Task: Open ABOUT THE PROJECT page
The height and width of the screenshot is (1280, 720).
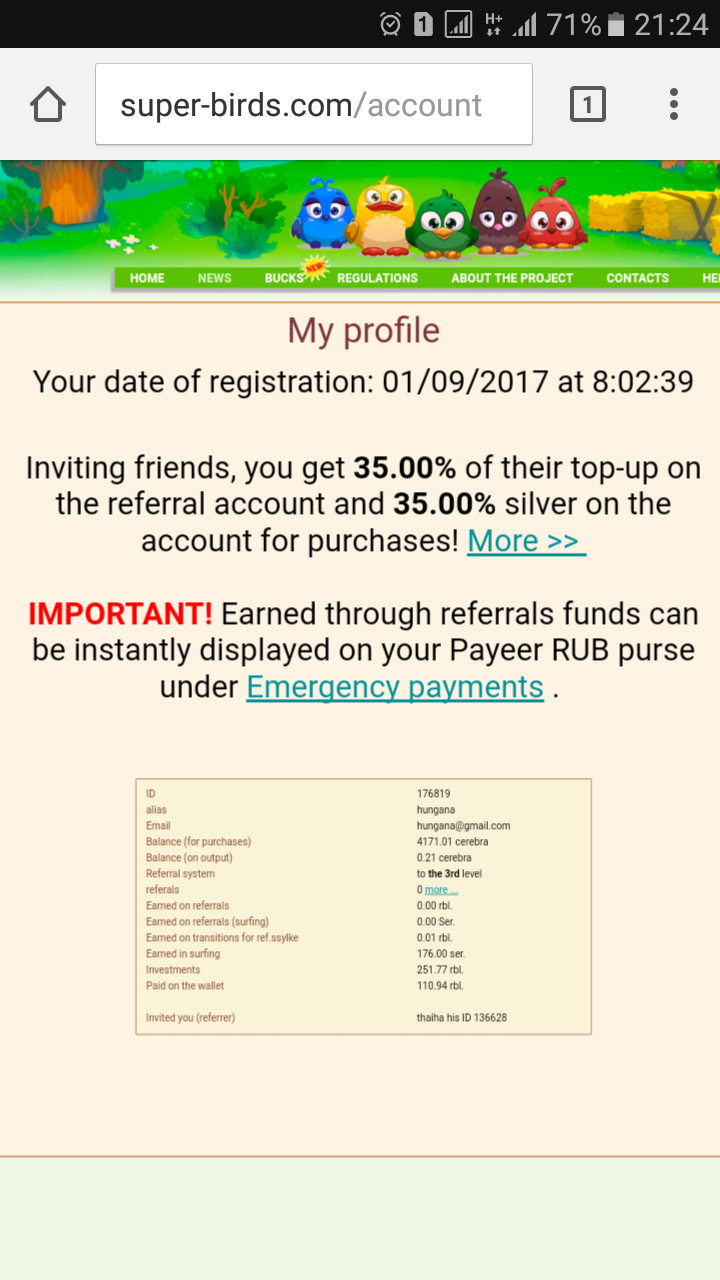Action: click(512, 278)
